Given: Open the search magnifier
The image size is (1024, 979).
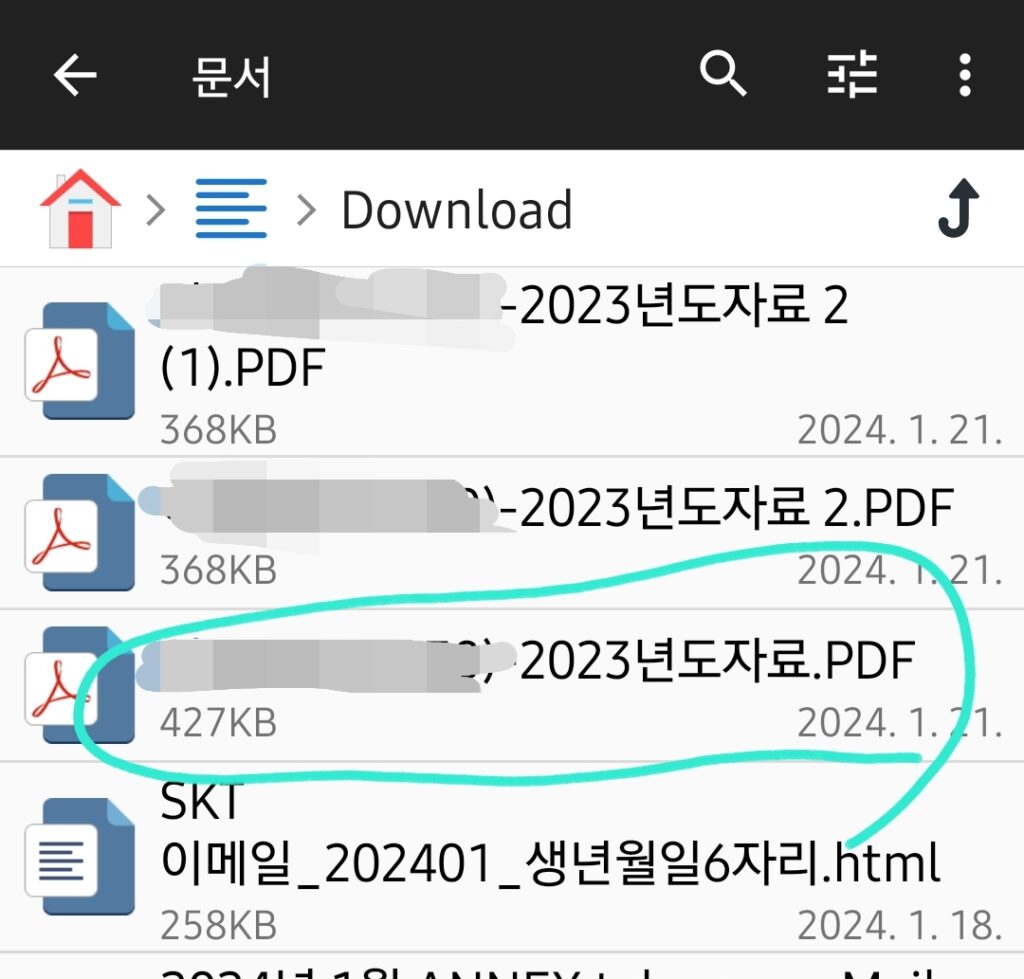Looking at the screenshot, I should [722, 75].
